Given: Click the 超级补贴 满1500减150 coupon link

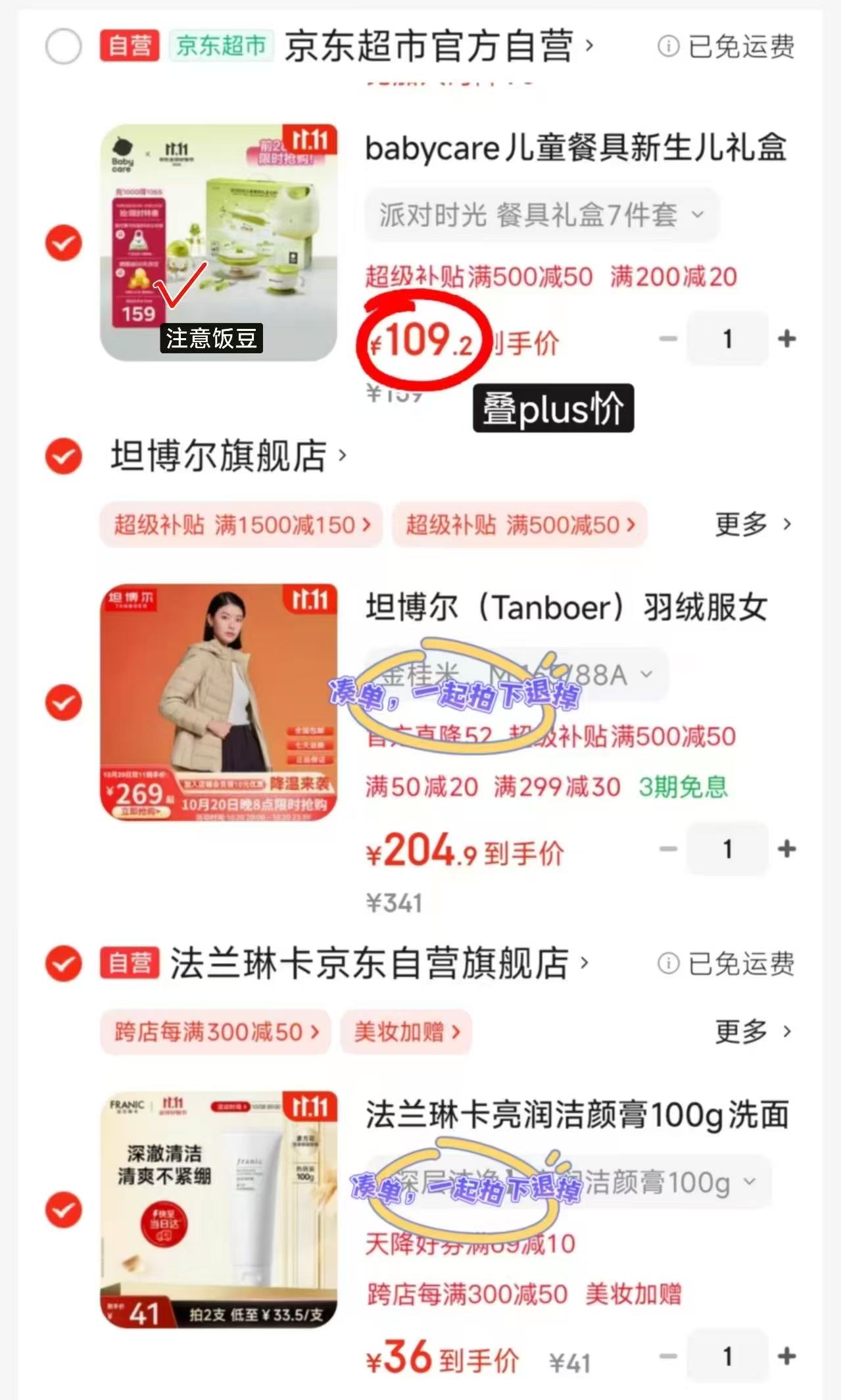Looking at the screenshot, I should point(241,524).
